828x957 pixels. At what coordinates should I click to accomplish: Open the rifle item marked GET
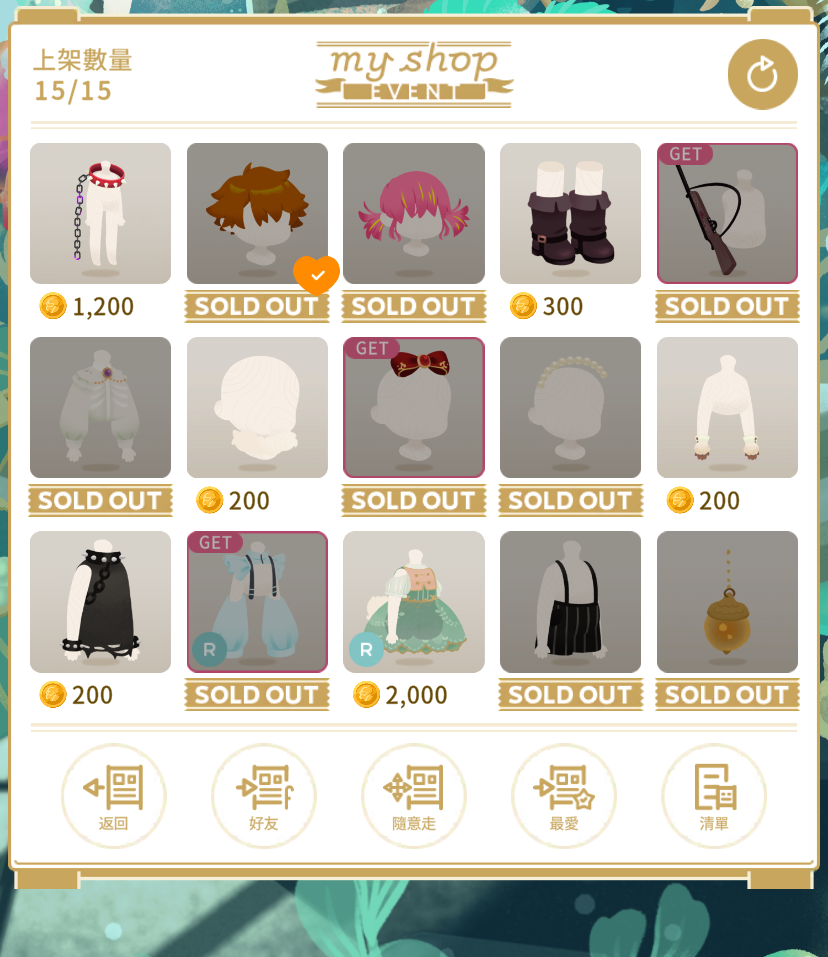coord(727,213)
